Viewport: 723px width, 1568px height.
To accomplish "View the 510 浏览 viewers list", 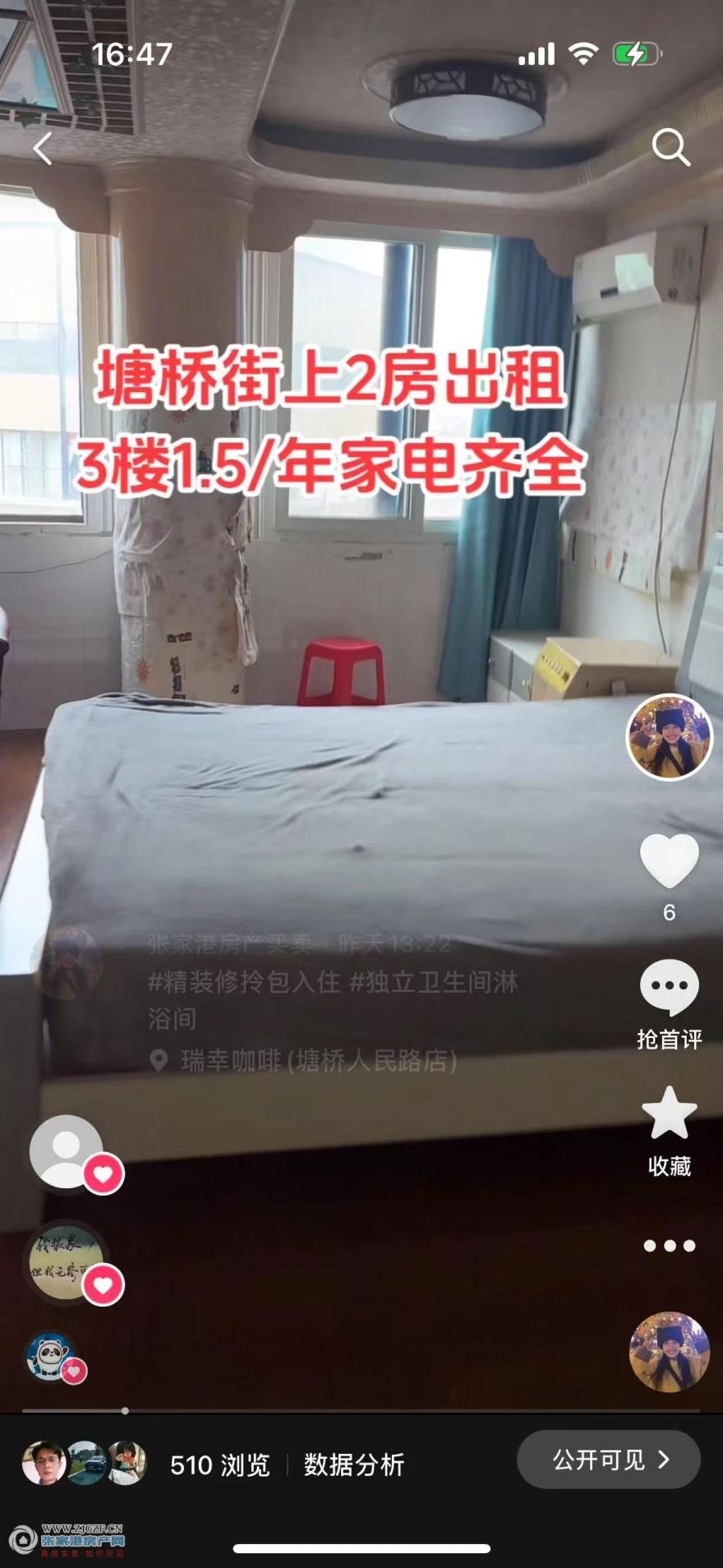I will [219, 1464].
